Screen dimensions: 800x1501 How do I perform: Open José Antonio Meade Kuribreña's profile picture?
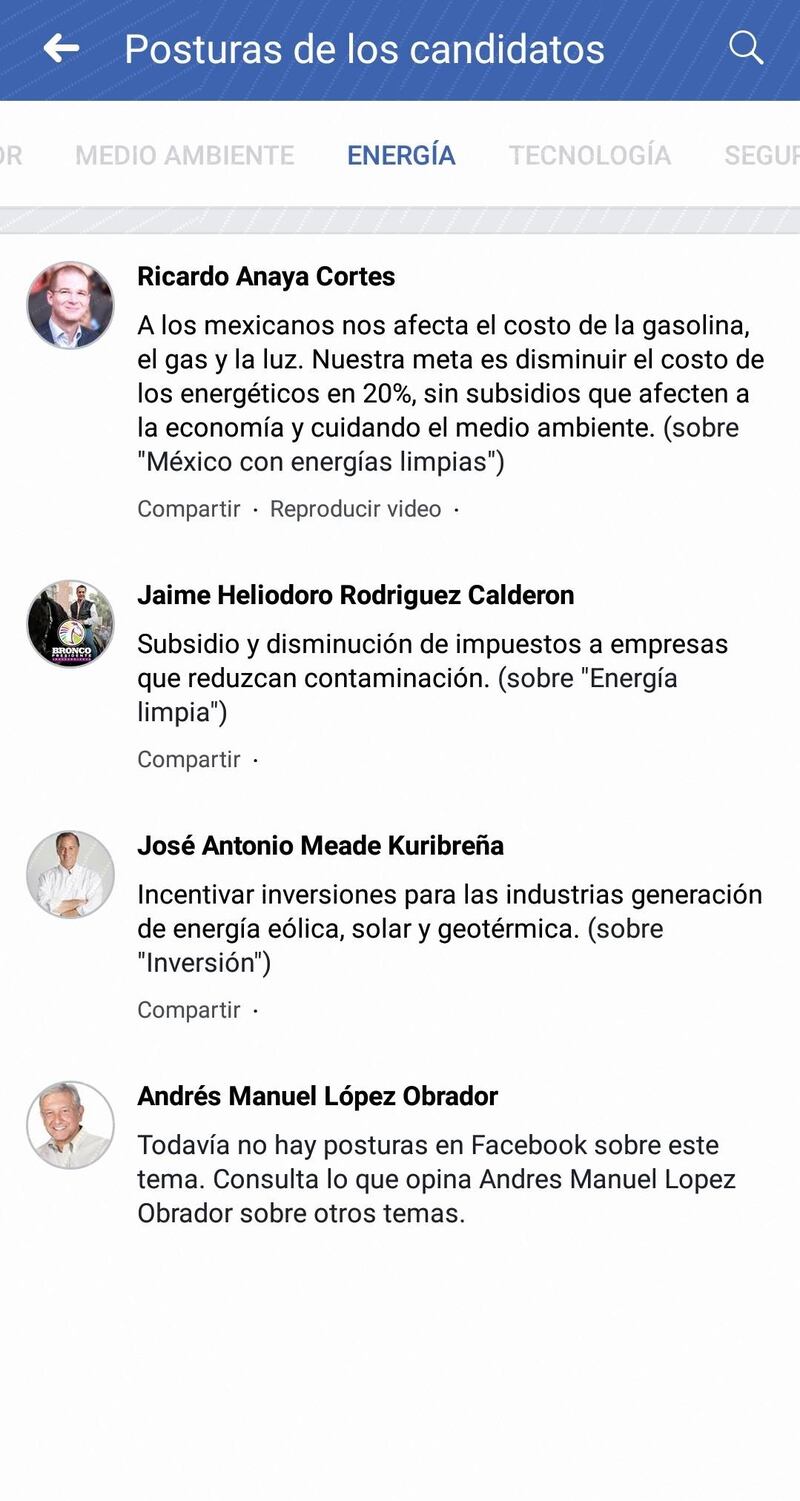click(70, 875)
